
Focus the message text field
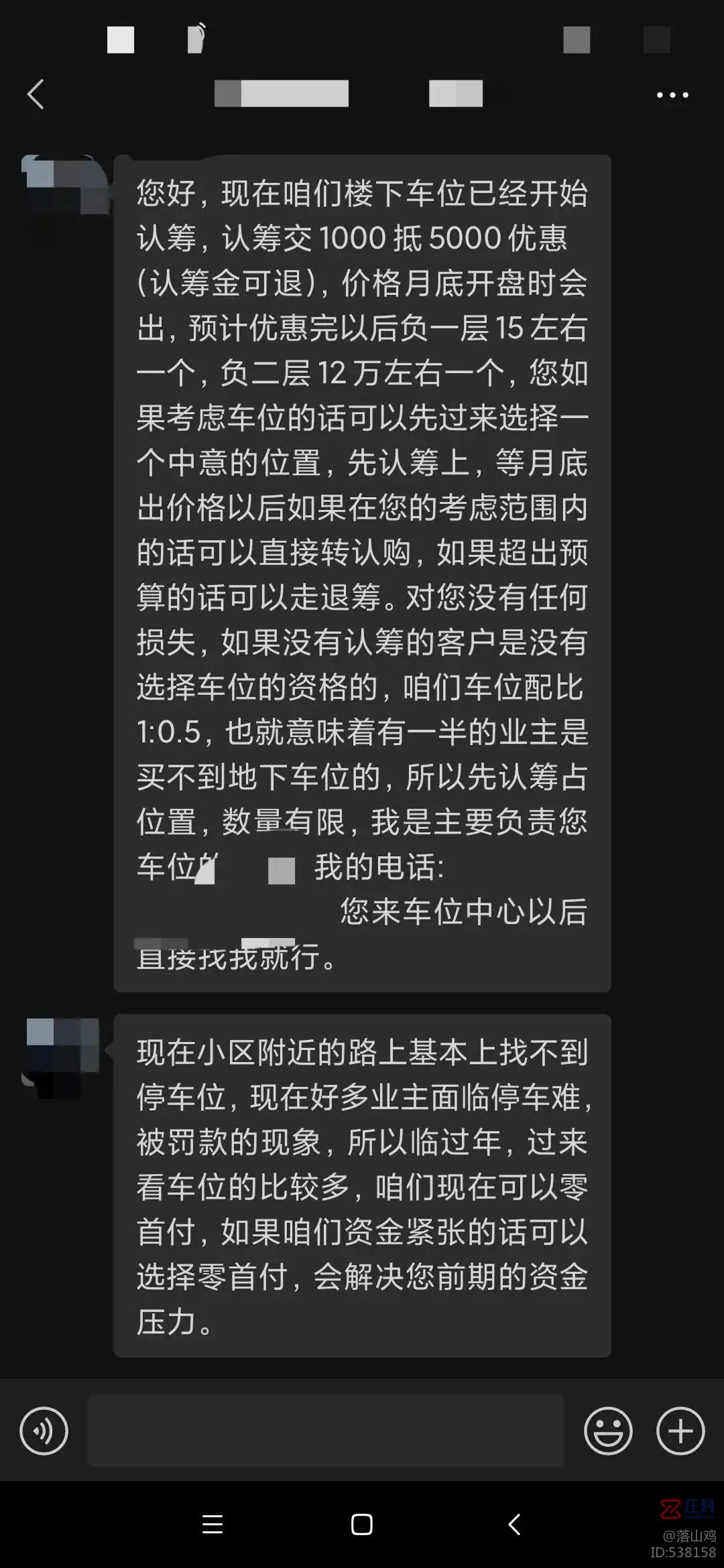[x=325, y=1430]
